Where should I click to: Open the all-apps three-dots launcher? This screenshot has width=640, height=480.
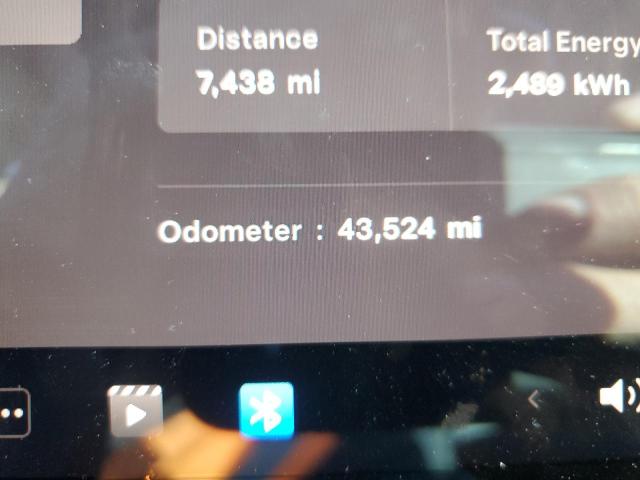pyautogui.click(x=12, y=412)
